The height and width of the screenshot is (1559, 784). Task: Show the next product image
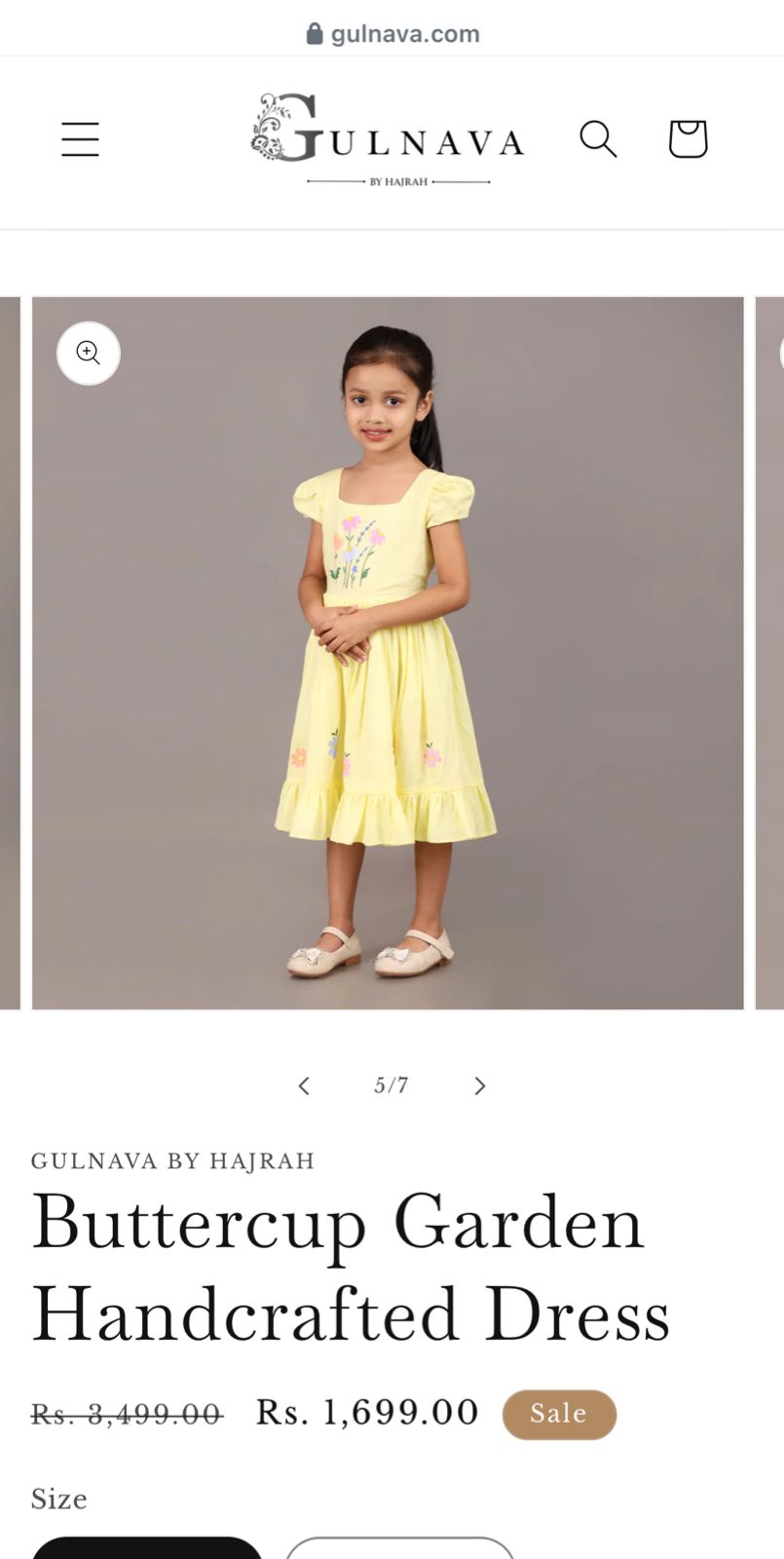point(479,1085)
